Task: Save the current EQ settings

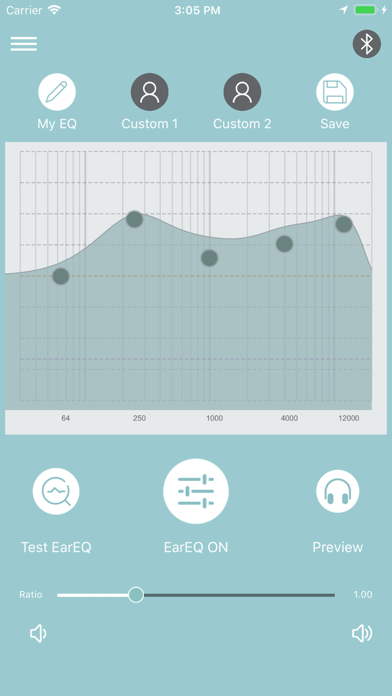Action: [335, 92]
